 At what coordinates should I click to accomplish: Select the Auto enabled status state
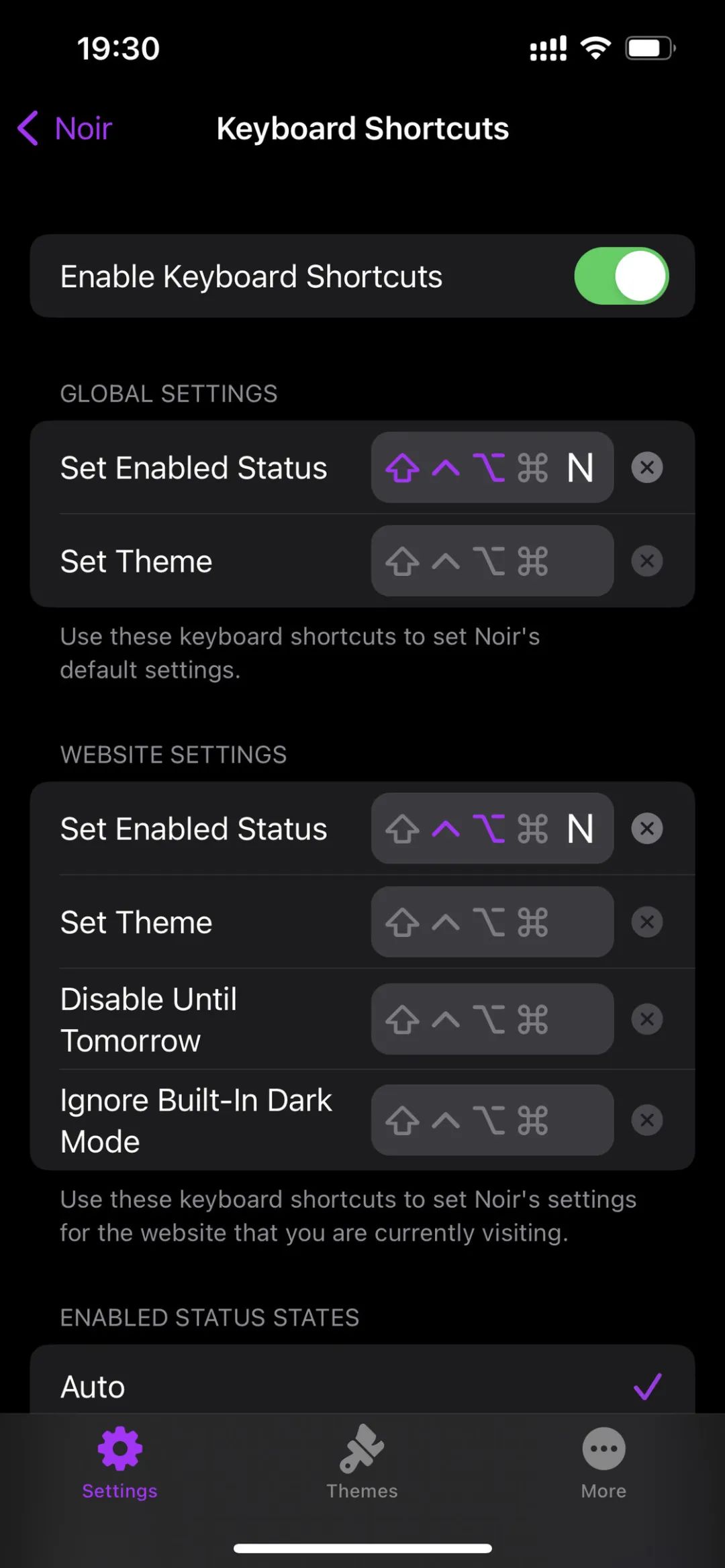362,1386
